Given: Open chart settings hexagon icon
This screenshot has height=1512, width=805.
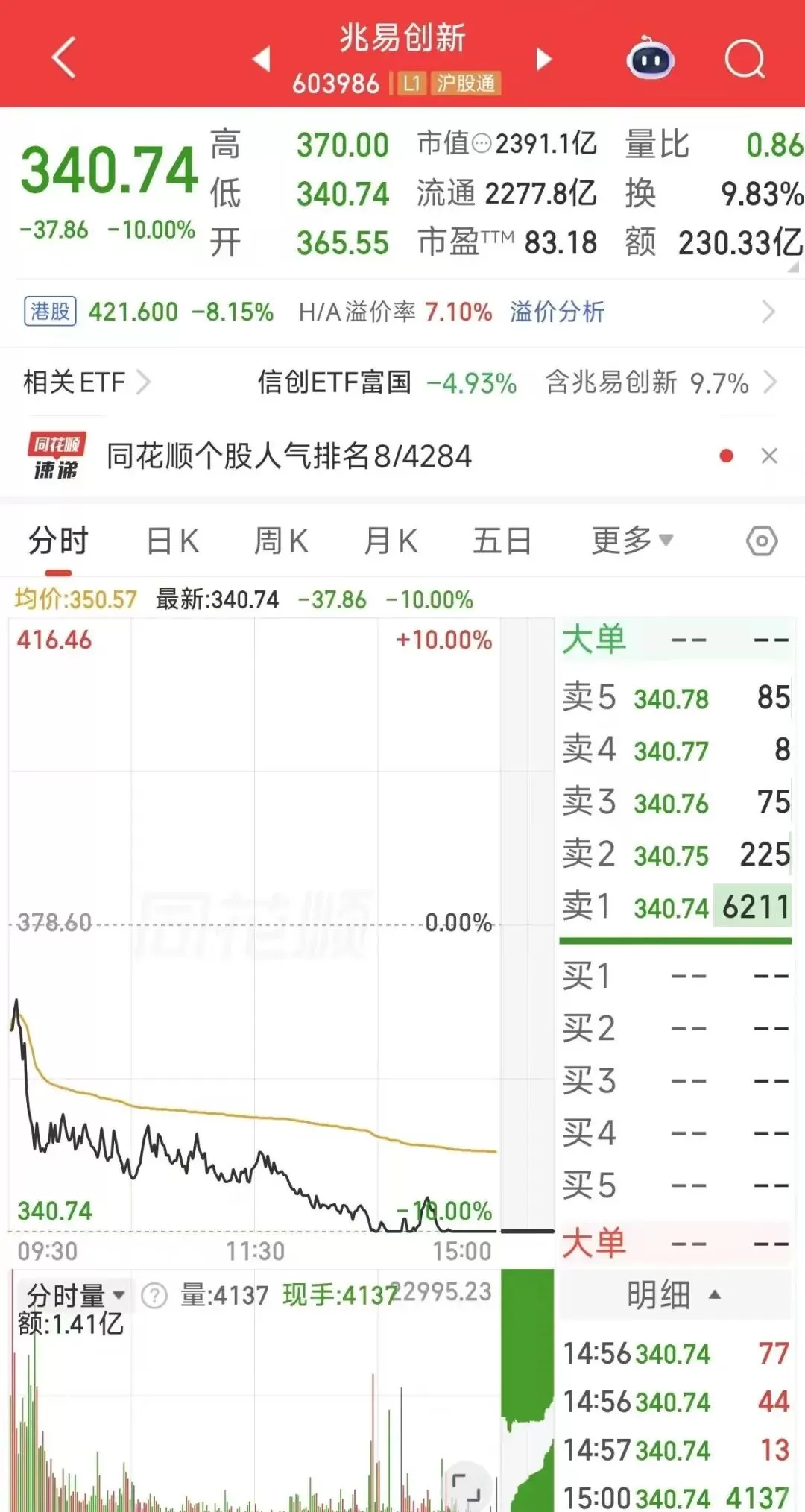Looking at the screenshot, I should tap(762, 541).
